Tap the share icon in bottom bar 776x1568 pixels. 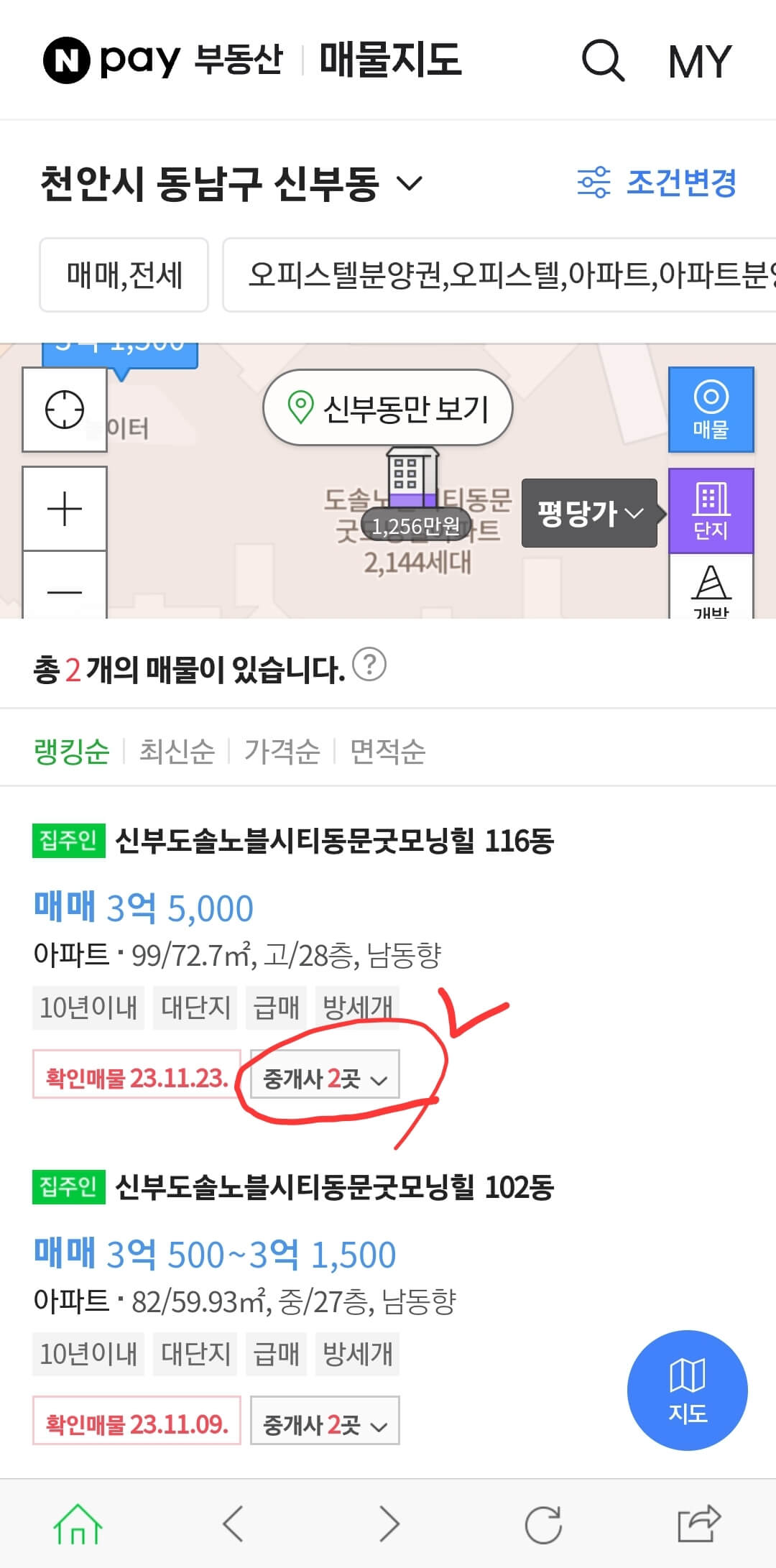pyautogui.click(x=698, y=1523)
